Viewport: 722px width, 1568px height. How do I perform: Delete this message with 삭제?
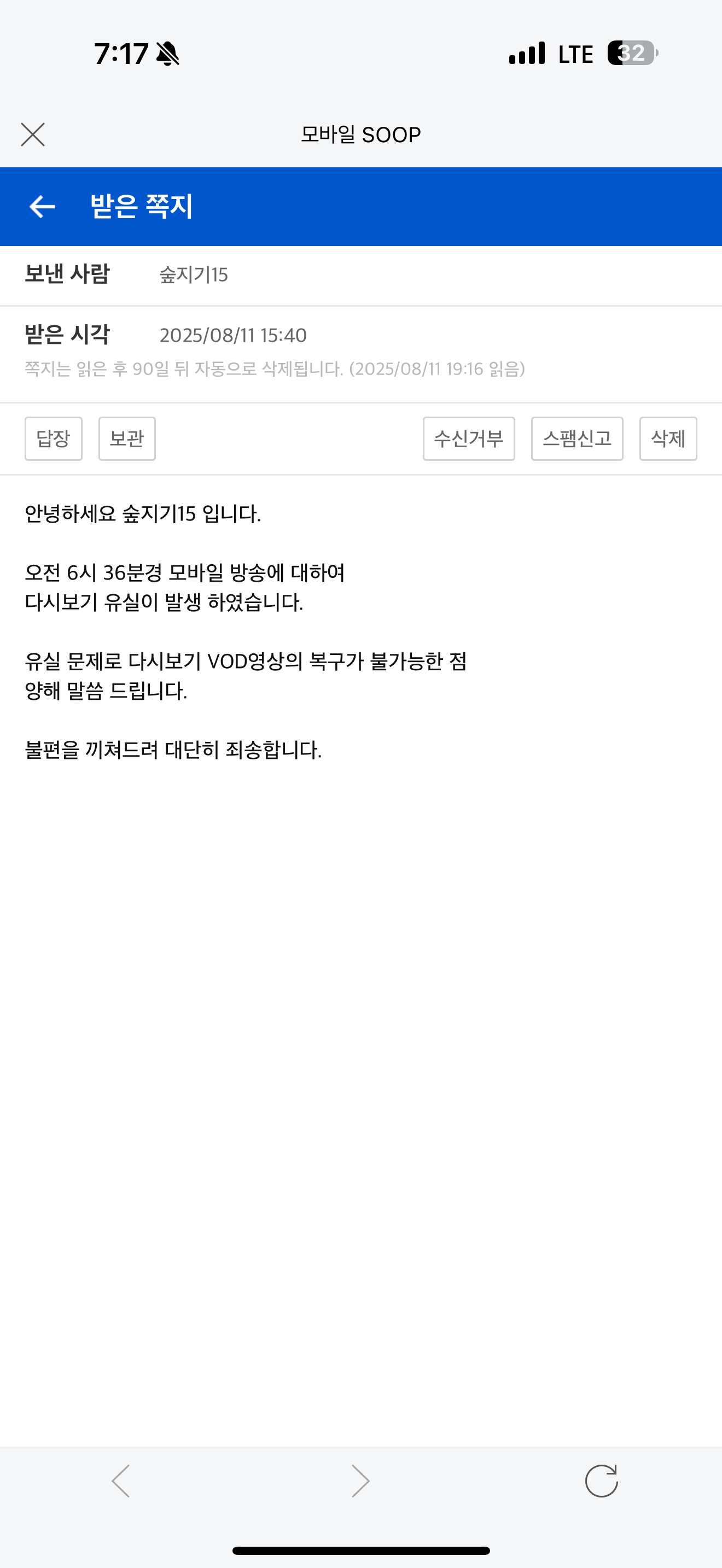(x=668, y=438)
